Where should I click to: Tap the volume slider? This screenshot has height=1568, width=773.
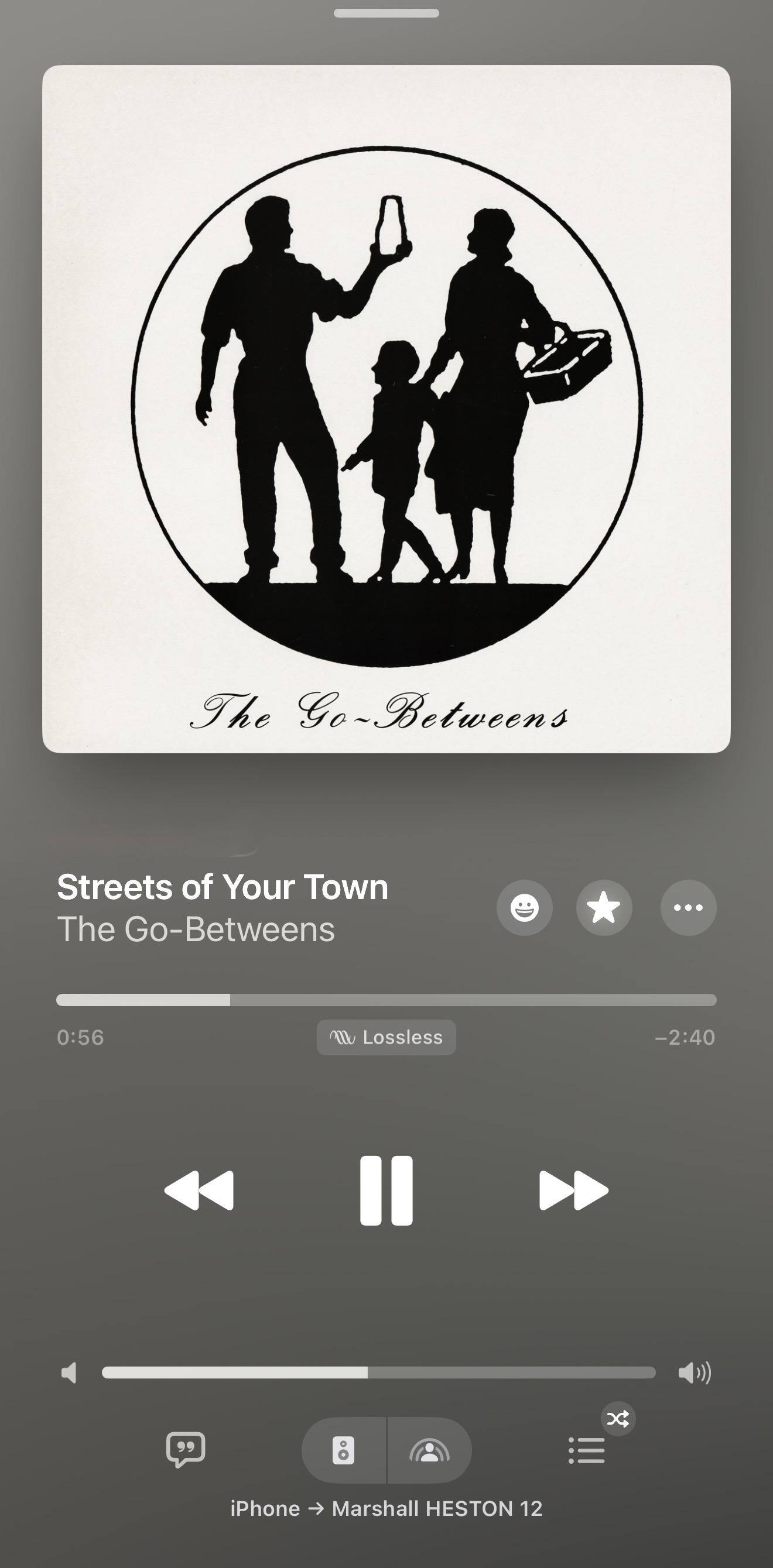click(x=378, y=1373)
